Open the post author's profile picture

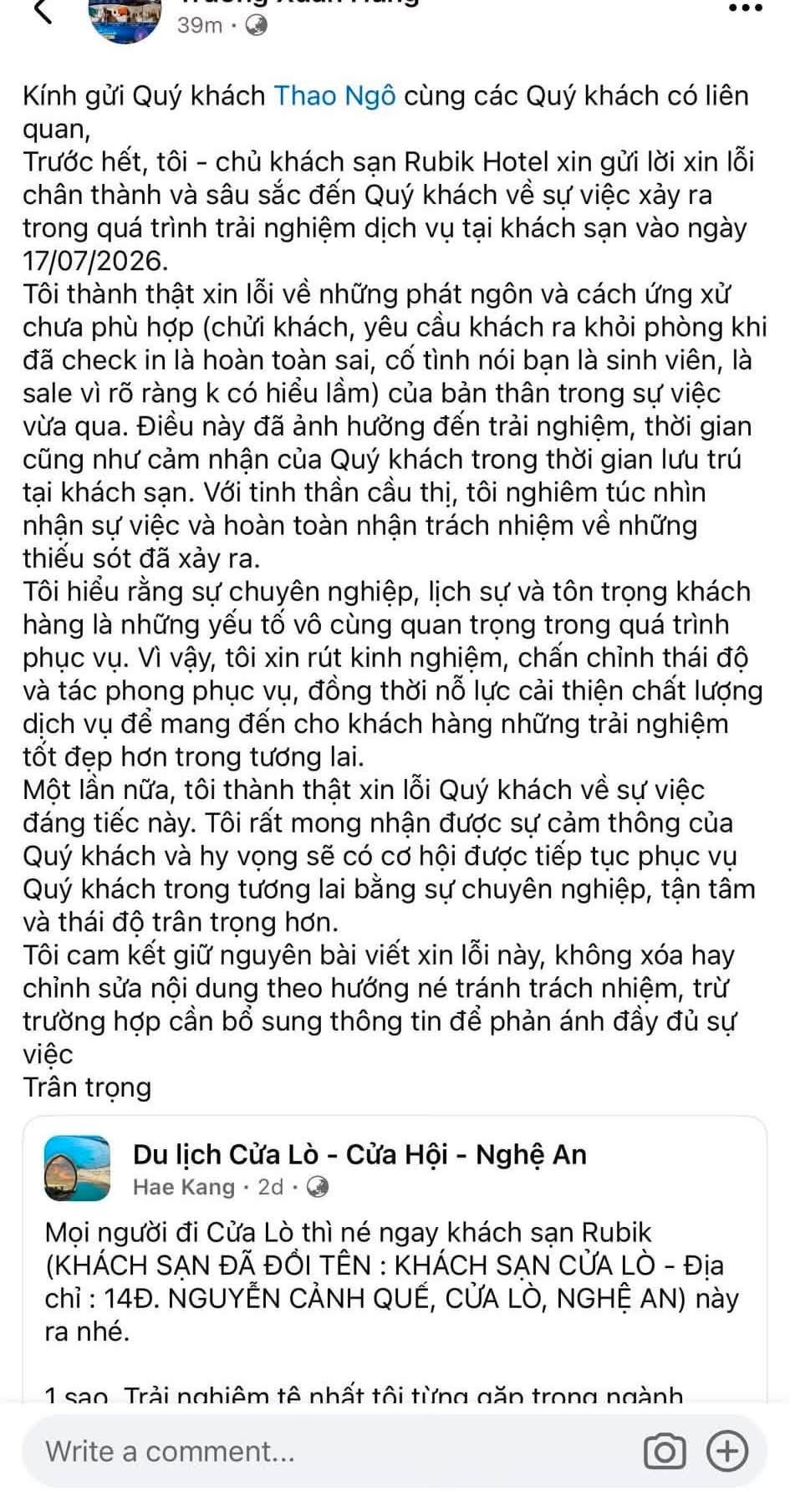point(125,18)
